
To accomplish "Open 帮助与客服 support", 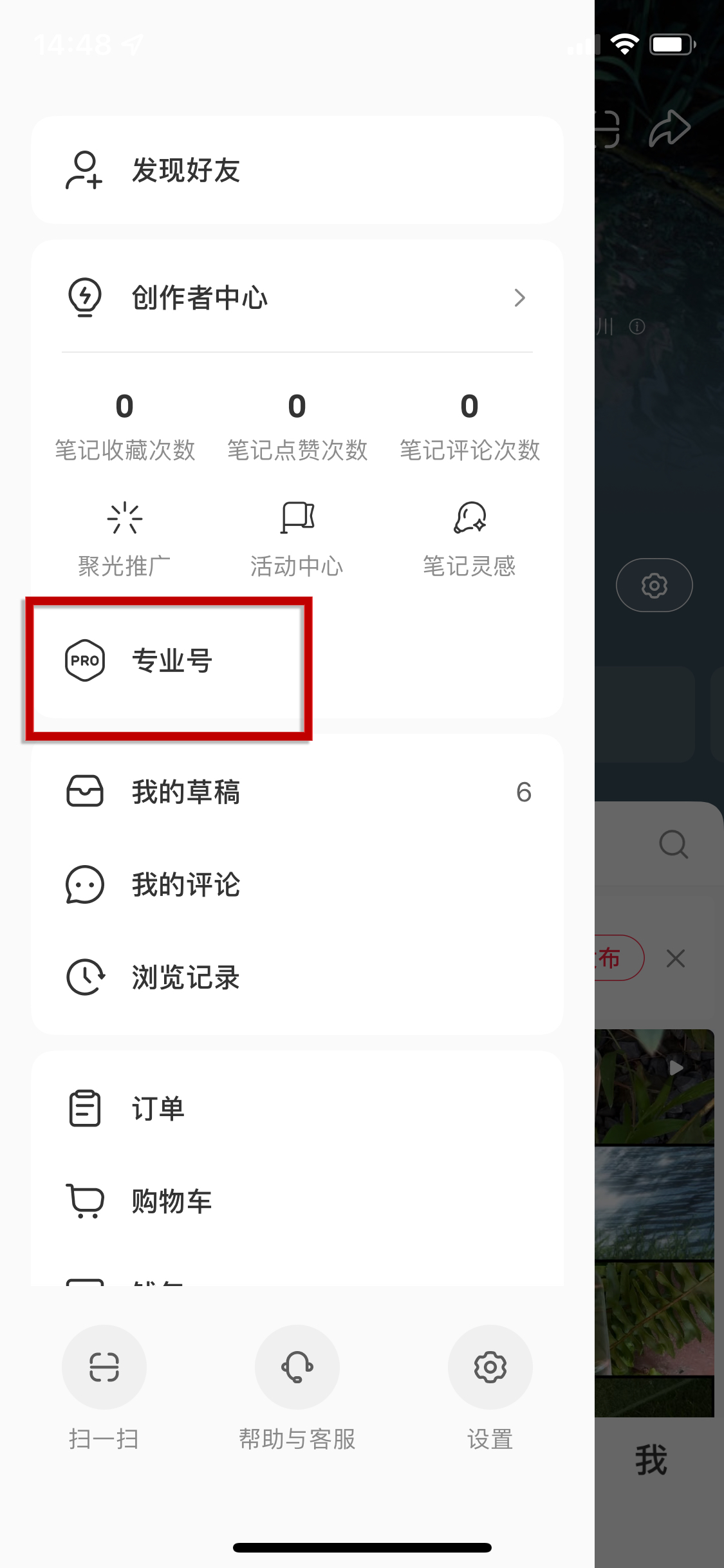I will pyautogui.click(x=297, y=1367).
